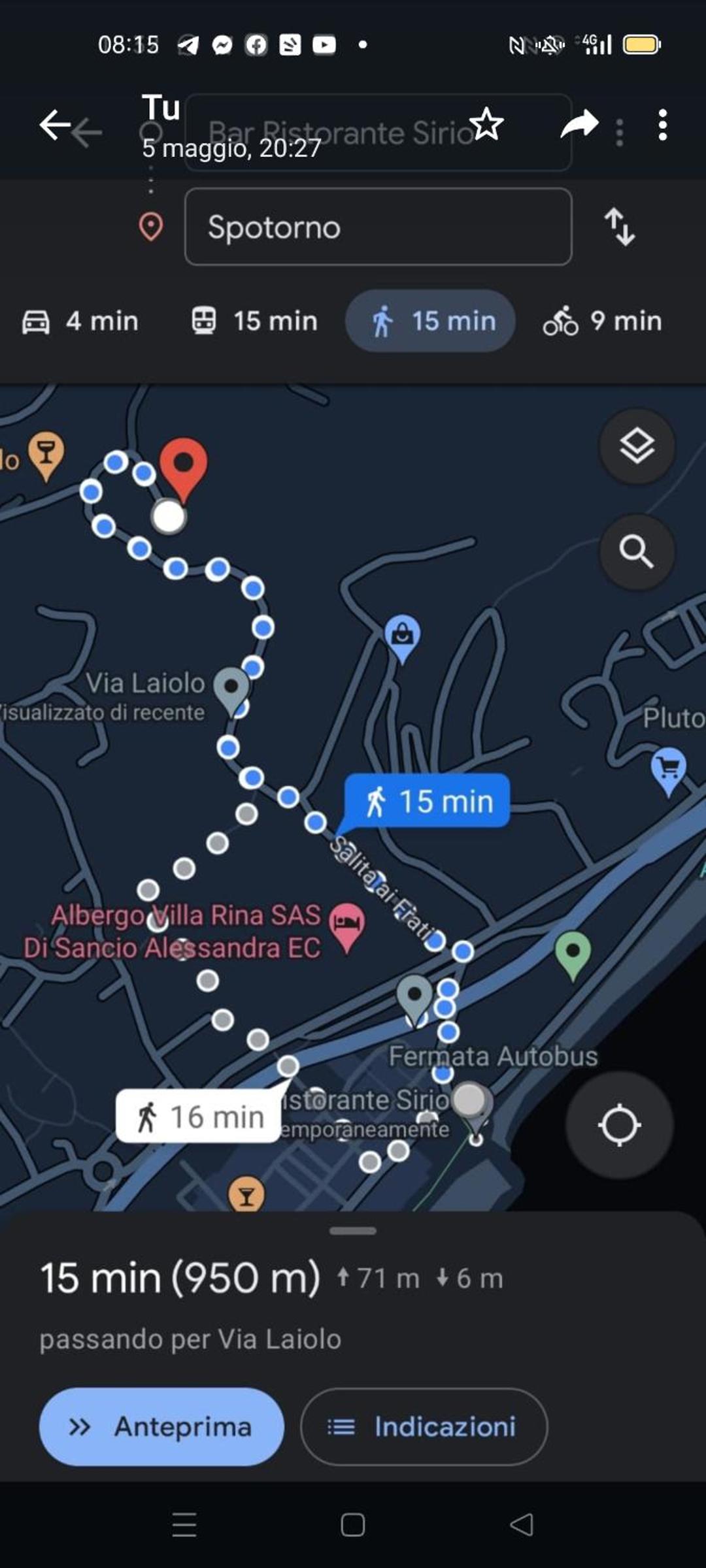
Task: Go to the system home screen
Action: [353, 1525]
